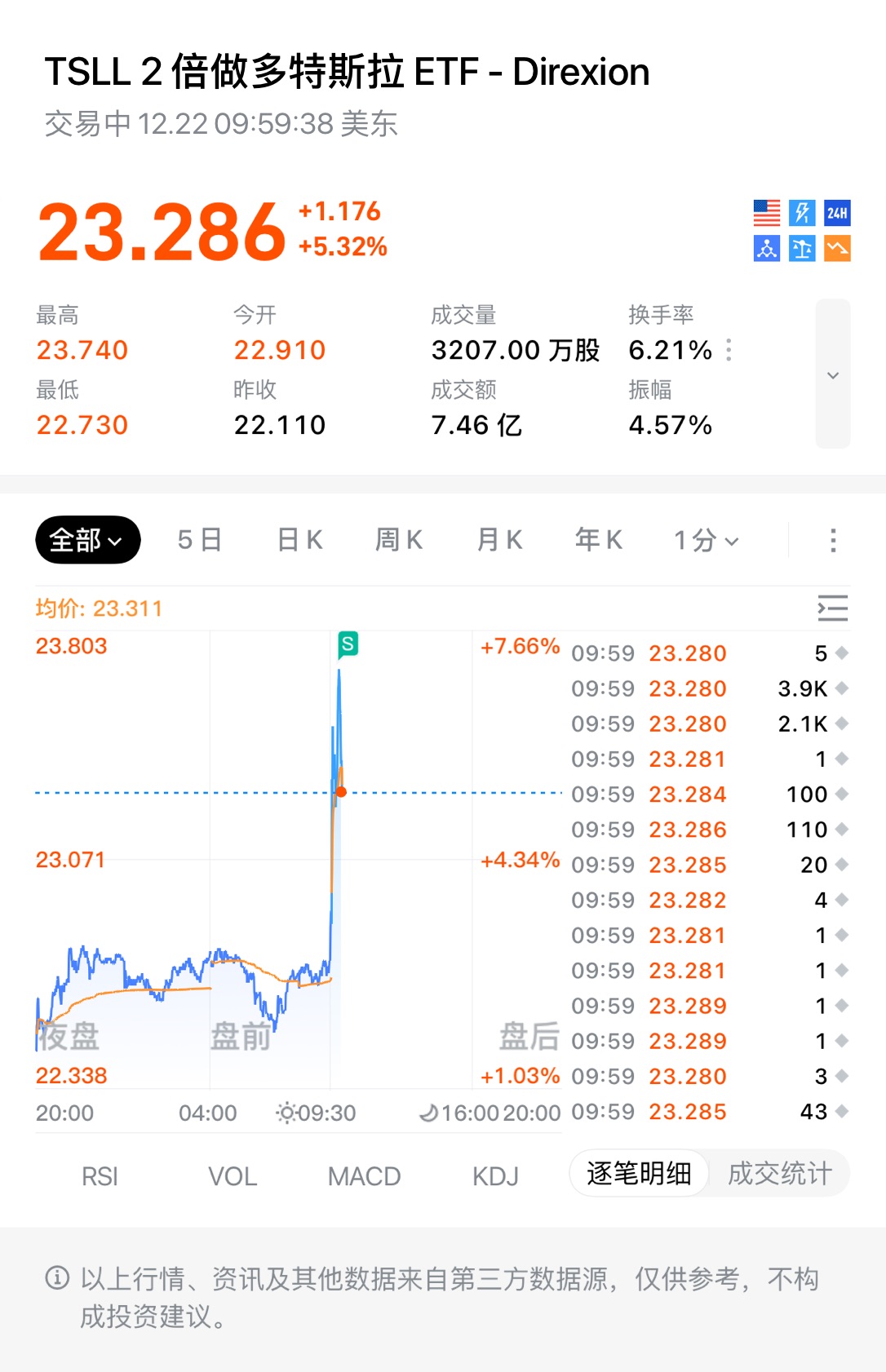886x1372 pixels.
Task: View the 年K chart
Action: tap(599, 540)
